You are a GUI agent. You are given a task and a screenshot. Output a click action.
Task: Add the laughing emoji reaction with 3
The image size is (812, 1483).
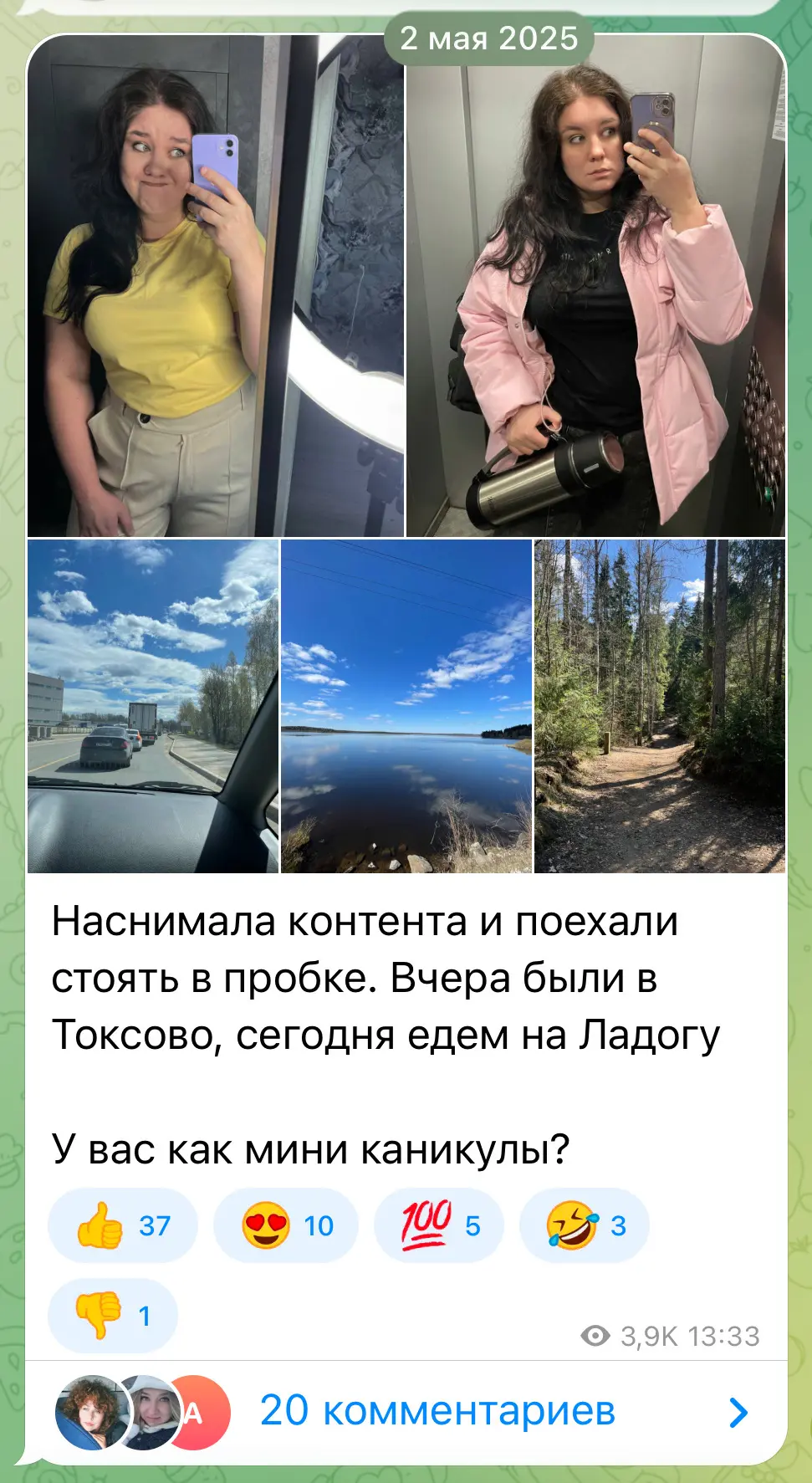[585, 1225]
